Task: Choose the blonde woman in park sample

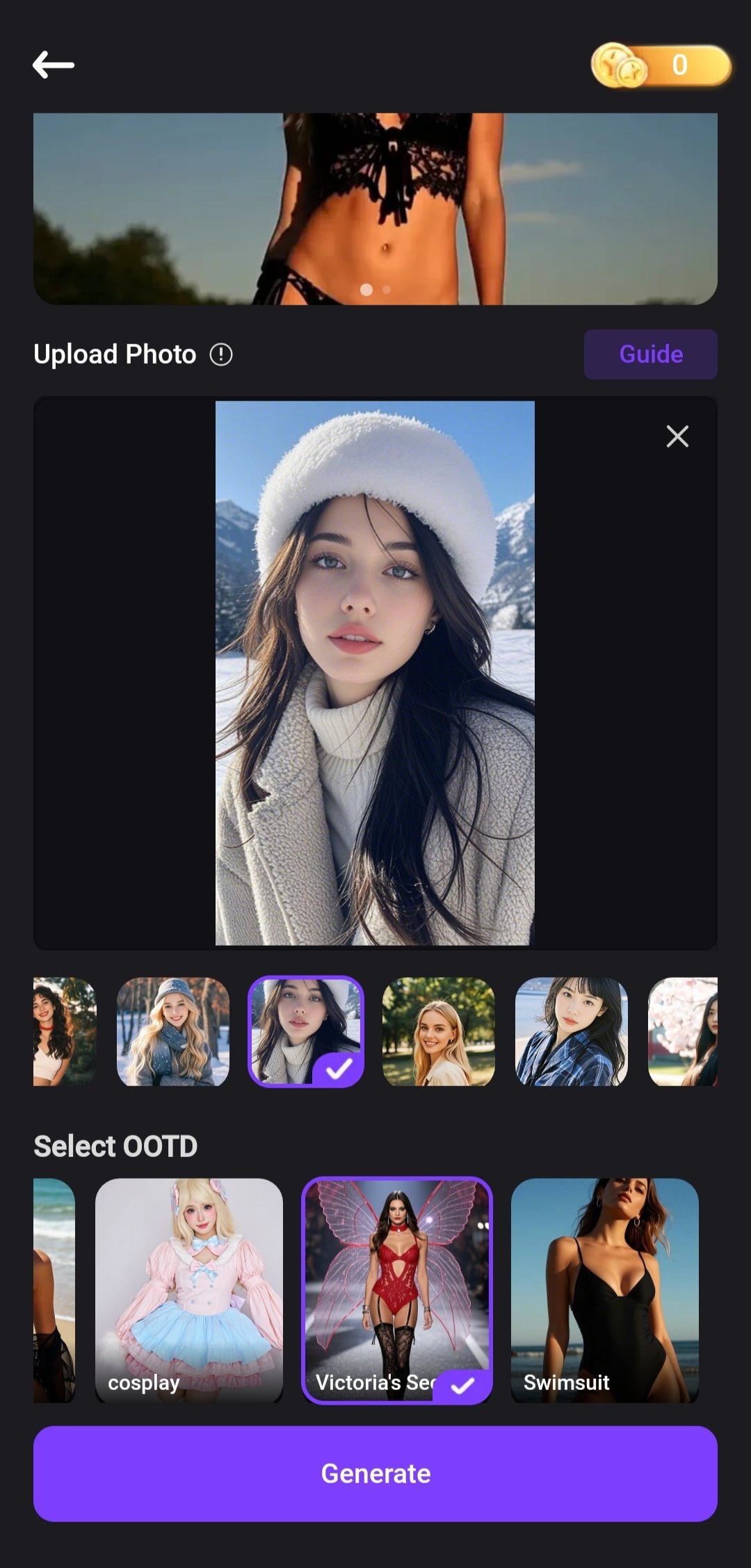Action: (439, 1032)
